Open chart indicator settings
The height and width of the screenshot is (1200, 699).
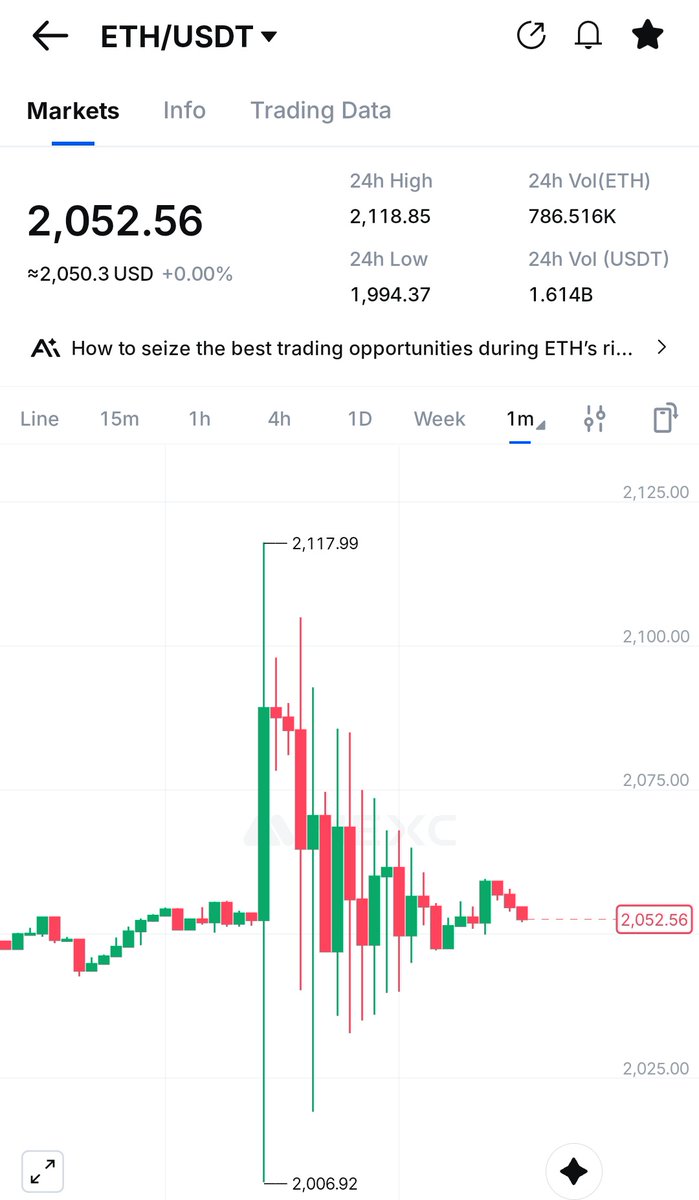point(595,419)
